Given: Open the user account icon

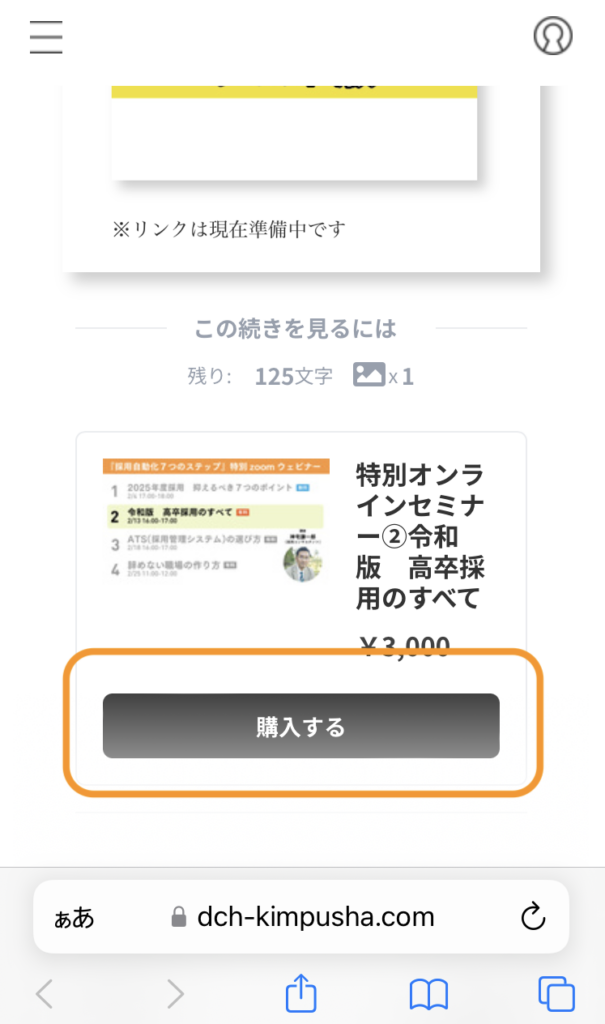Looking at the screenshot, I should (553, 36).
